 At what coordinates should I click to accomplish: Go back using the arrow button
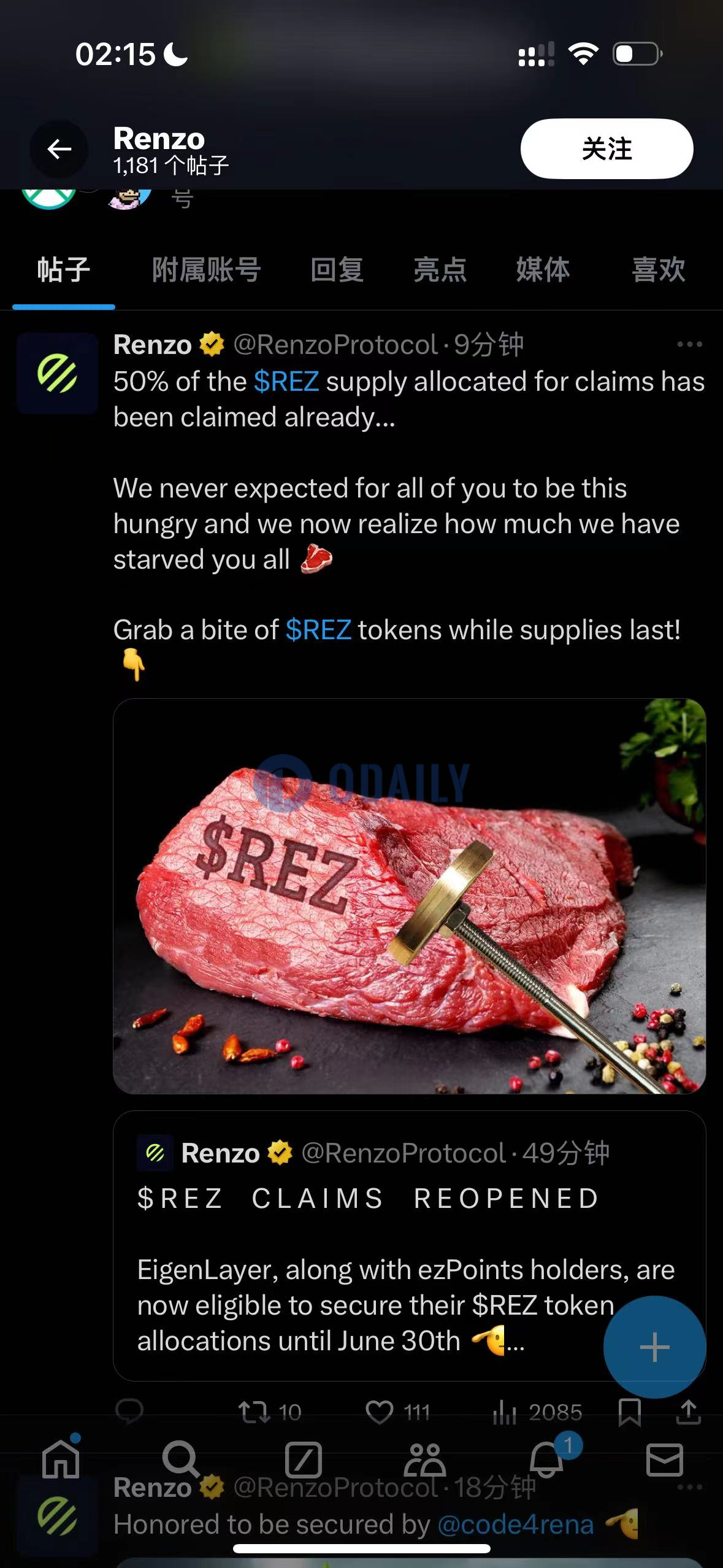pos(59,149)
